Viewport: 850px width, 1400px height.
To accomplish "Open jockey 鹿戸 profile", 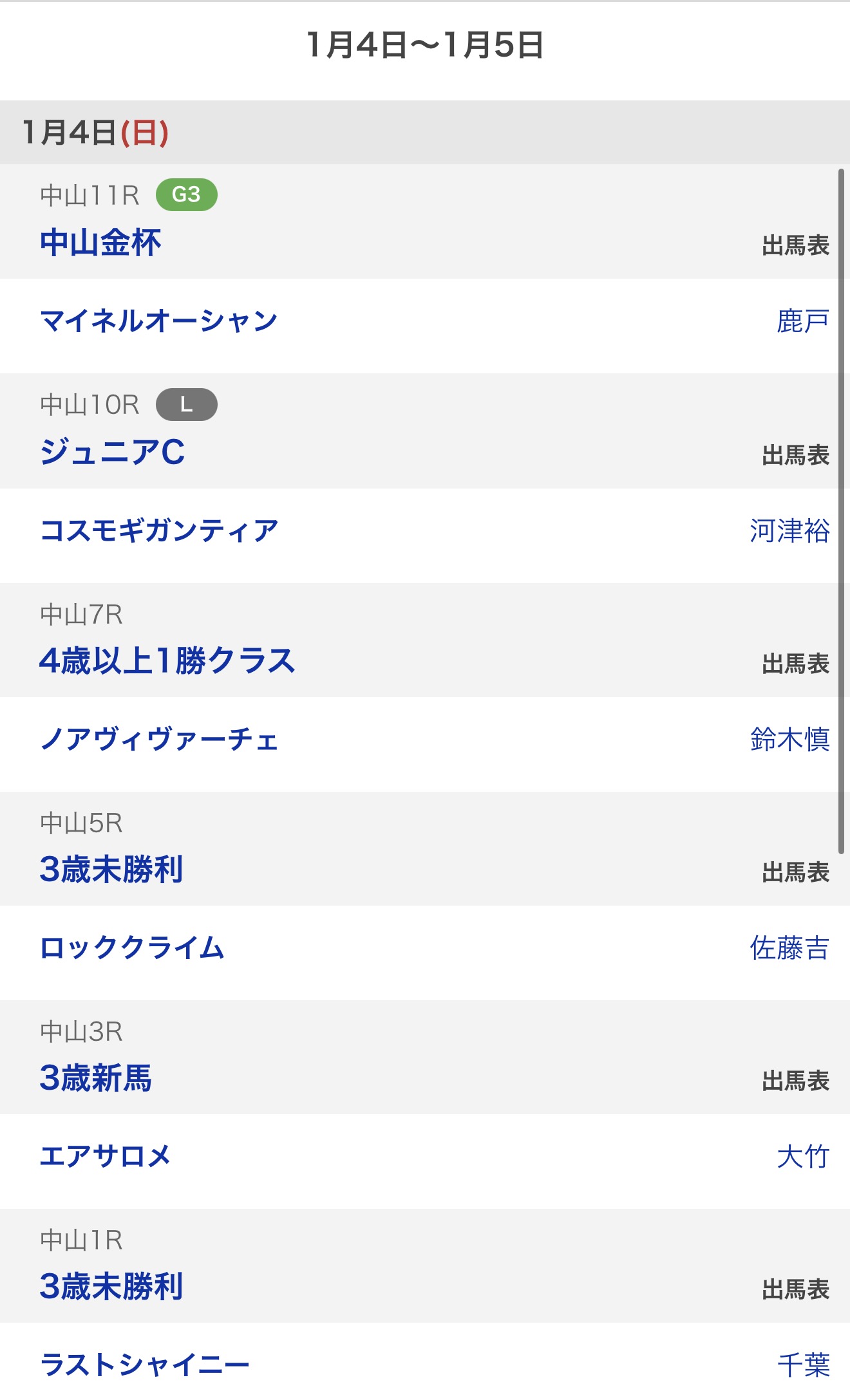I will pos(802,321).
